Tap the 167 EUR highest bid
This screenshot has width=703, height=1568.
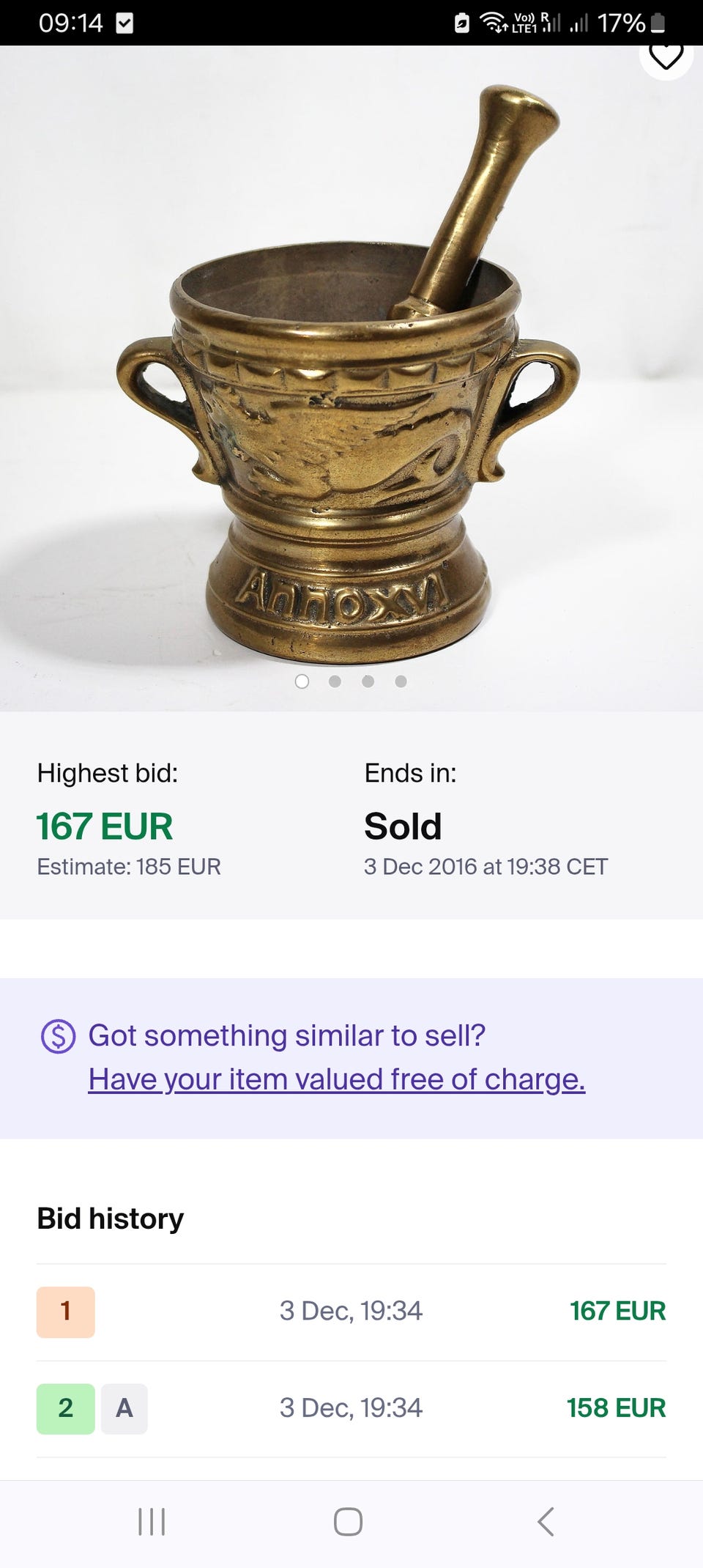tap(104, 825)
